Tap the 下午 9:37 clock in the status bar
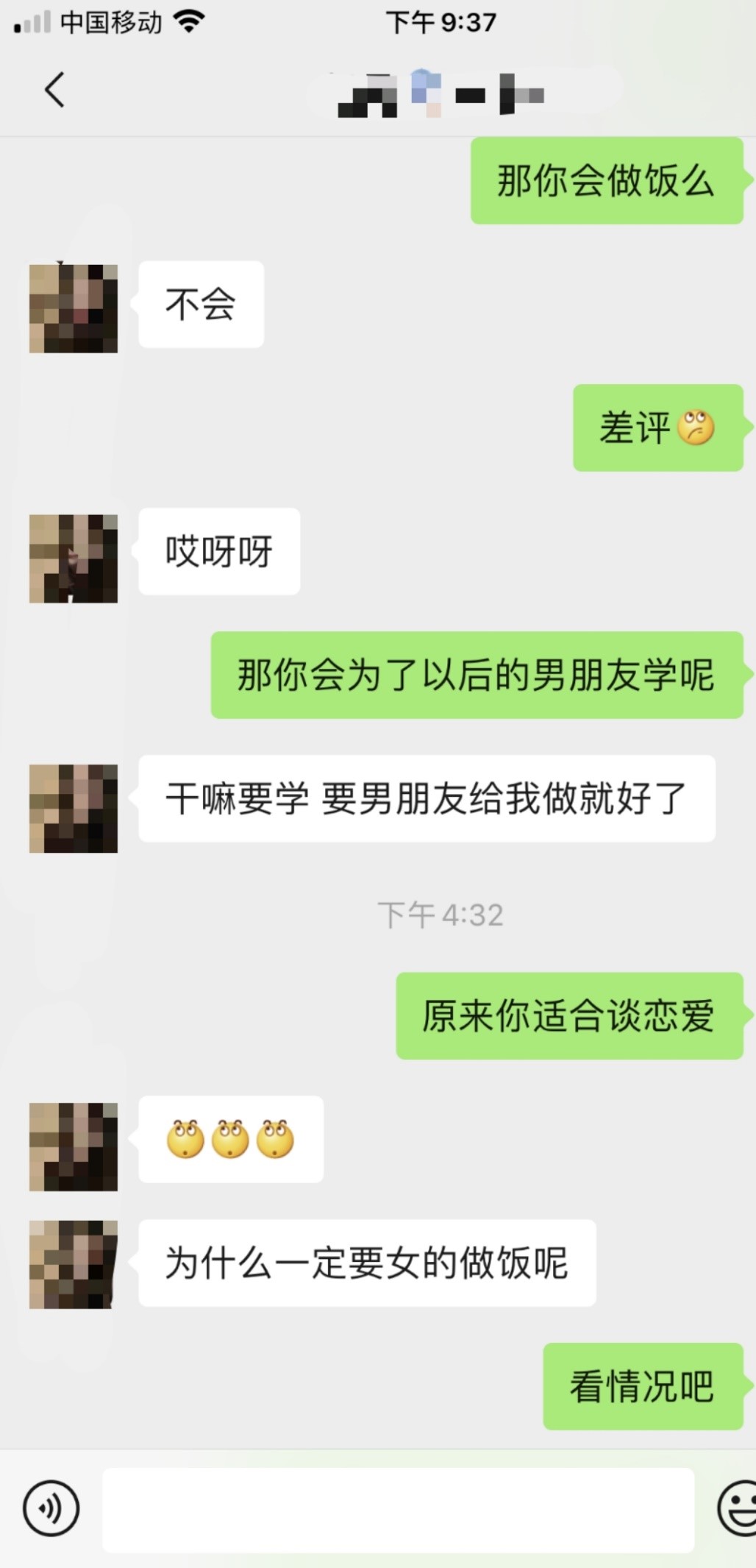This screenshot has width=756, height=1568. pyautogui.click(x=441, y=22)
